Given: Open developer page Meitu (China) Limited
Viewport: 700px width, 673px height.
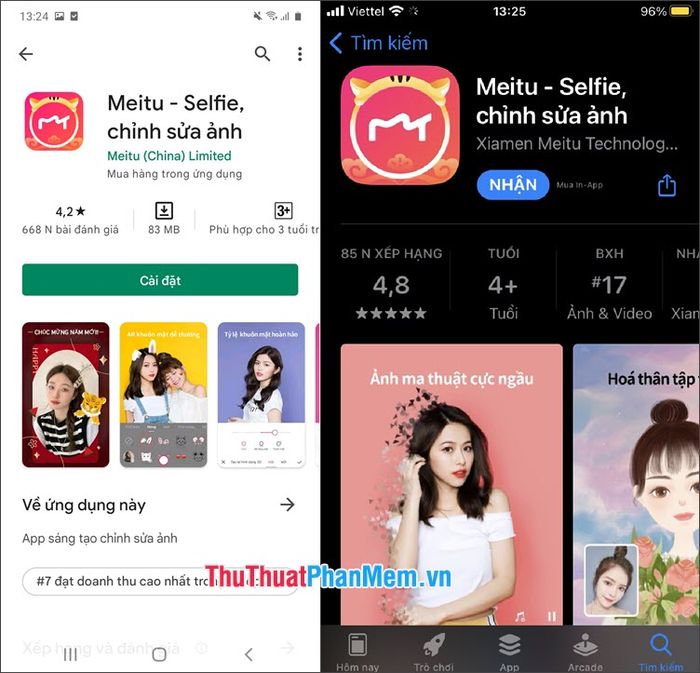Looking at the screenshot, I should point(169,156).
